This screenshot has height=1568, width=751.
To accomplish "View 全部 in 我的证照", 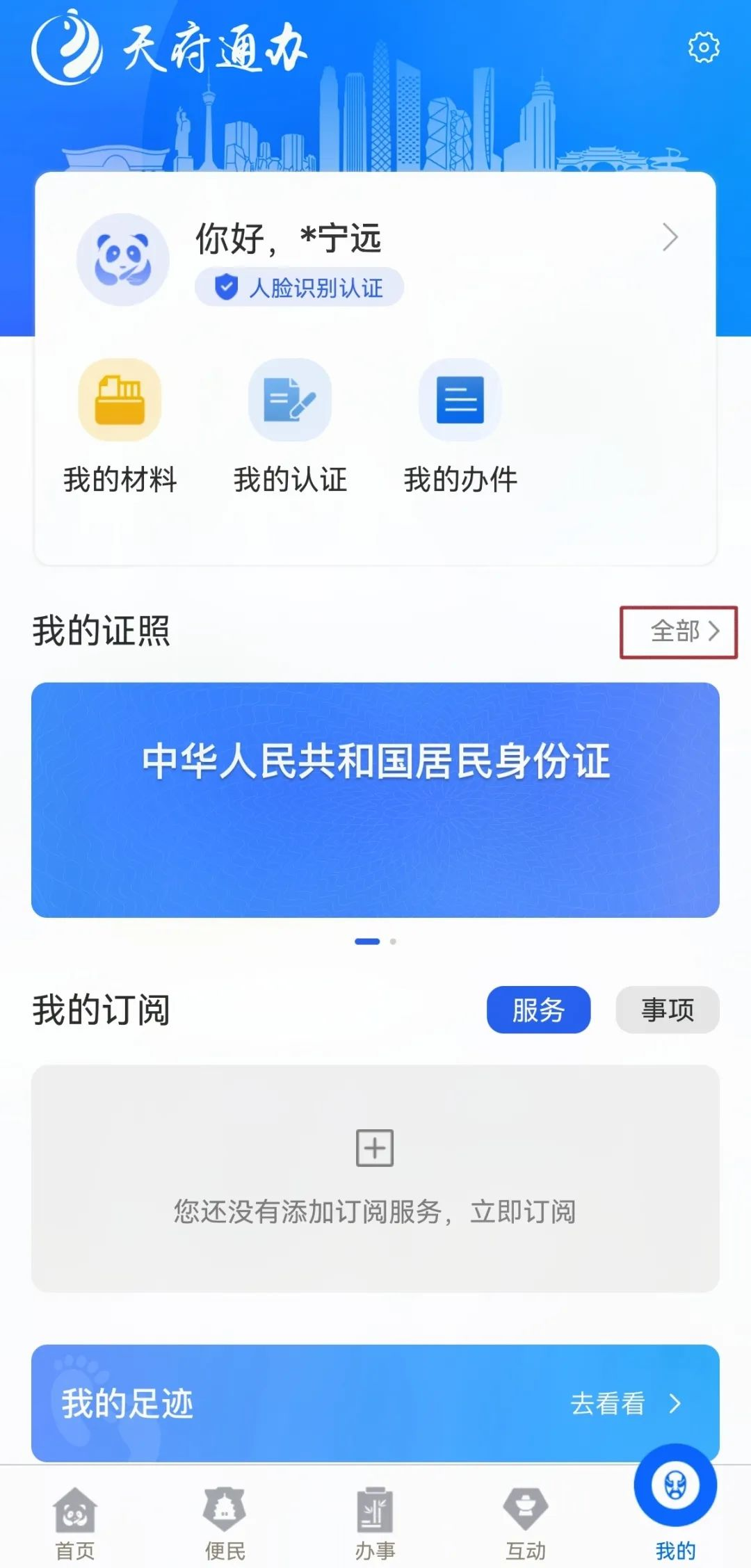I will click(679, 631).
